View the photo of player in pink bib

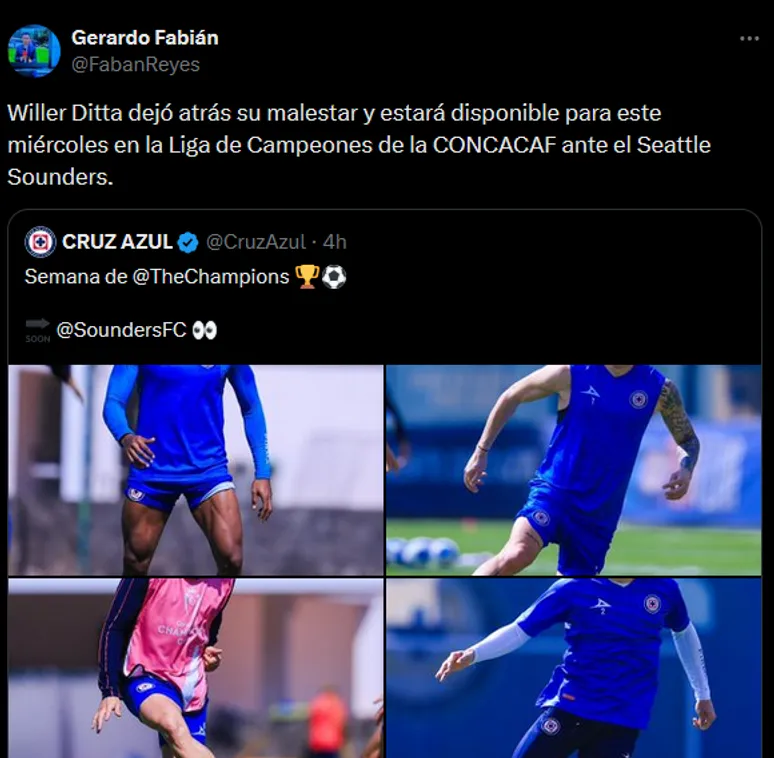click(196, 667)
